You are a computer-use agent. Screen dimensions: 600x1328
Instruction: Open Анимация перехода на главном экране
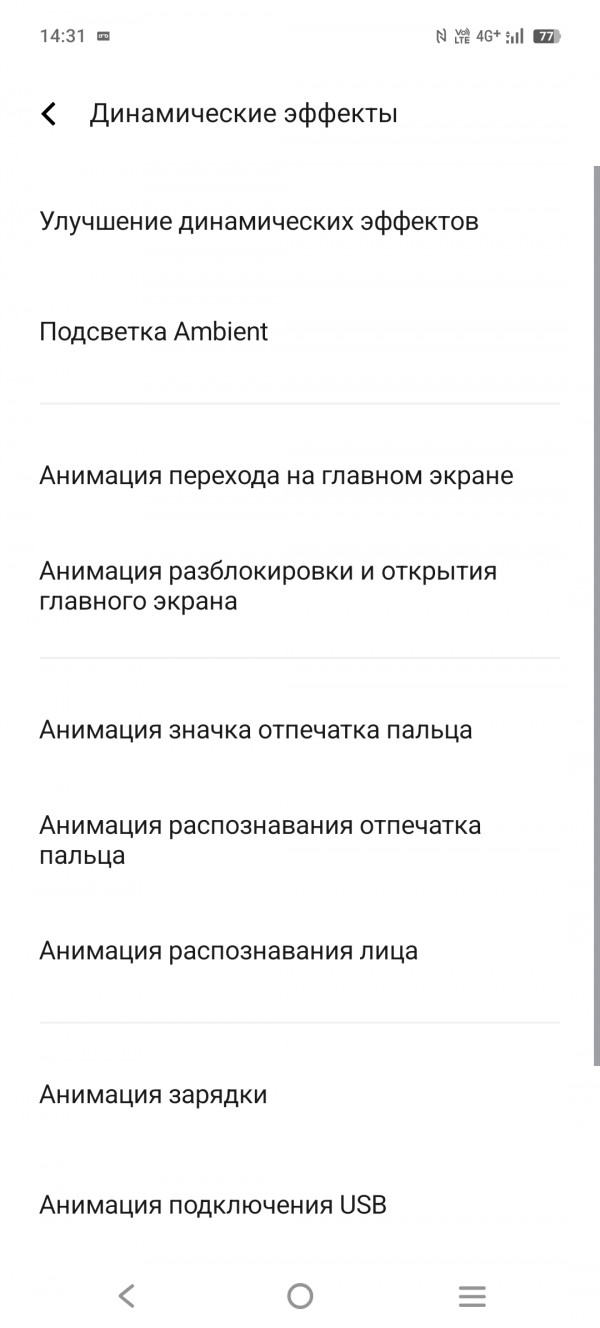click(x=276, y=475)
